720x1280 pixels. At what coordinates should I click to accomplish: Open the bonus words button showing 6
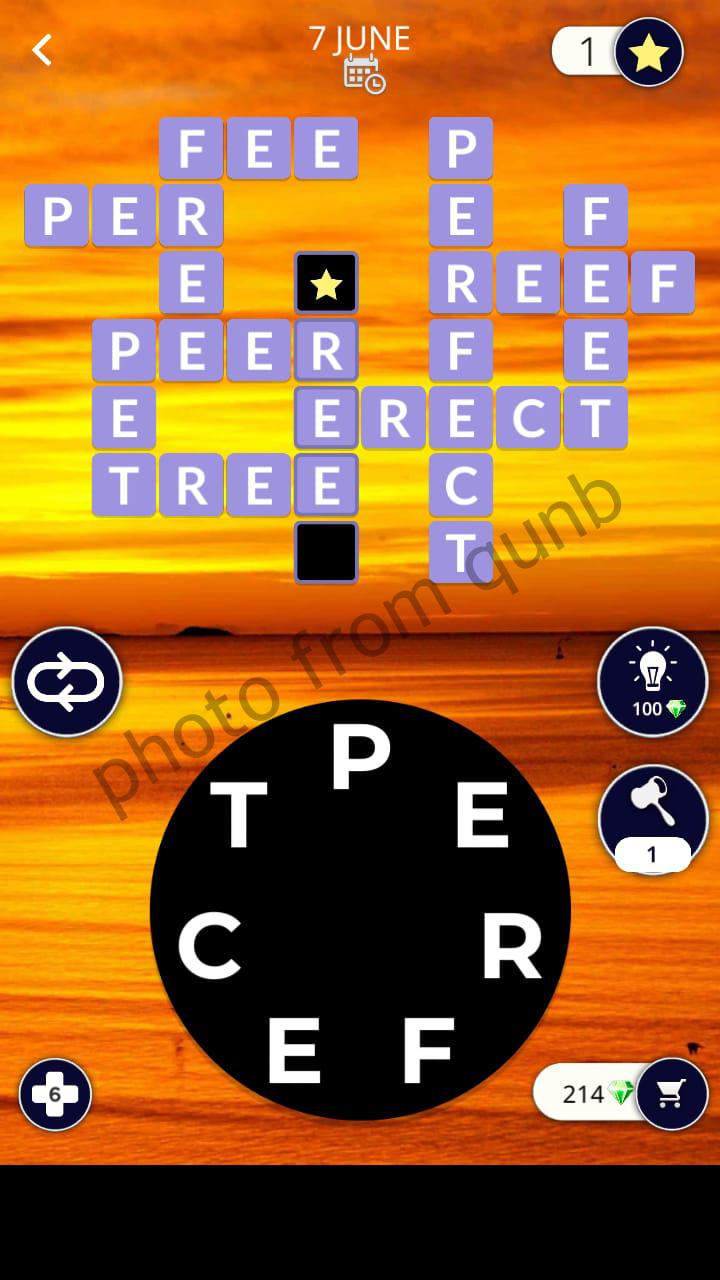pos(55,1094)
